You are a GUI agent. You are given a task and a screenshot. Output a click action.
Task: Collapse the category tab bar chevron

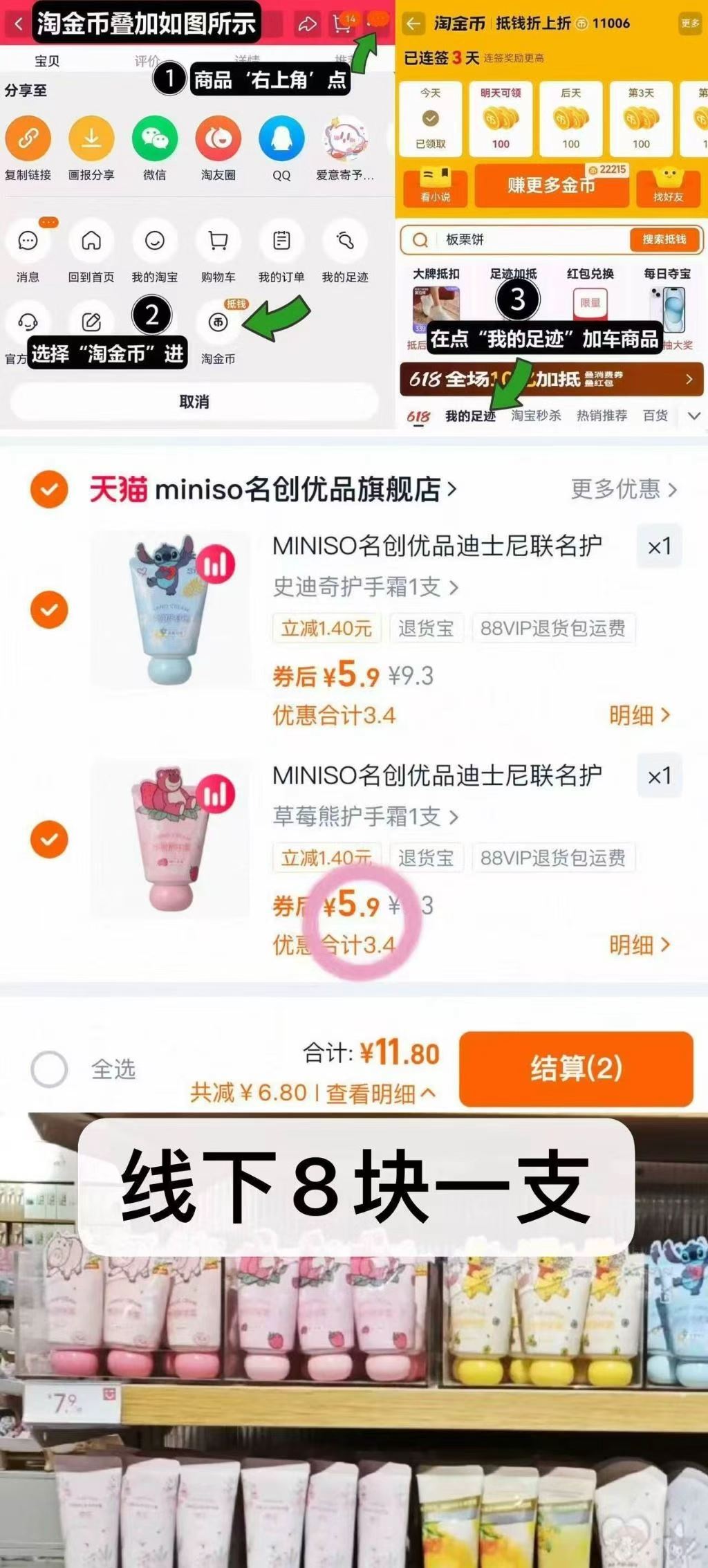pyautogui.click(x=694, y=416)
